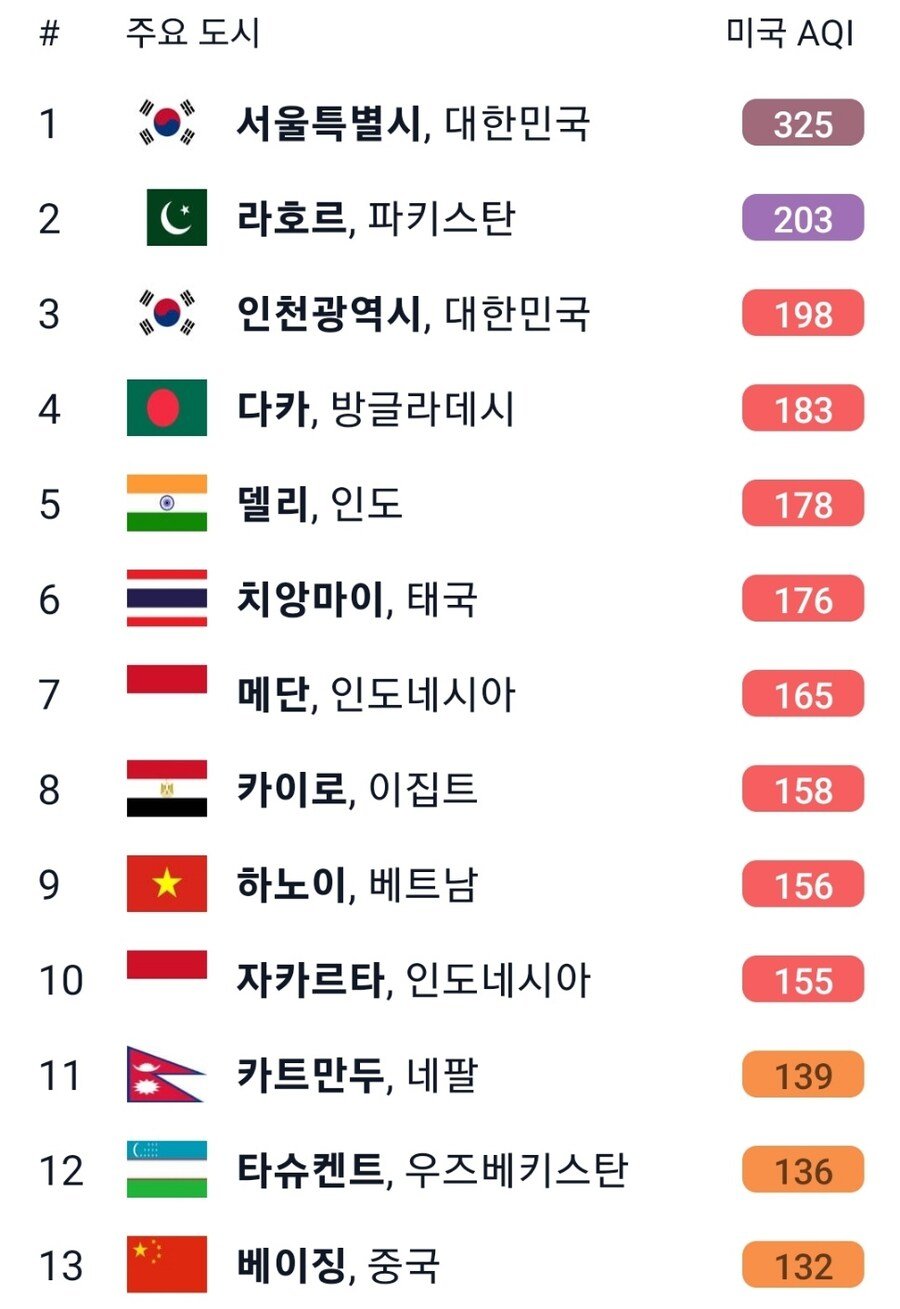Image resolution: width=900 pixels, height=1309 pixels.
Task: Open the 자카르타, 인도네시아 row
Action: pyautogui.click(x=450, y=979)
